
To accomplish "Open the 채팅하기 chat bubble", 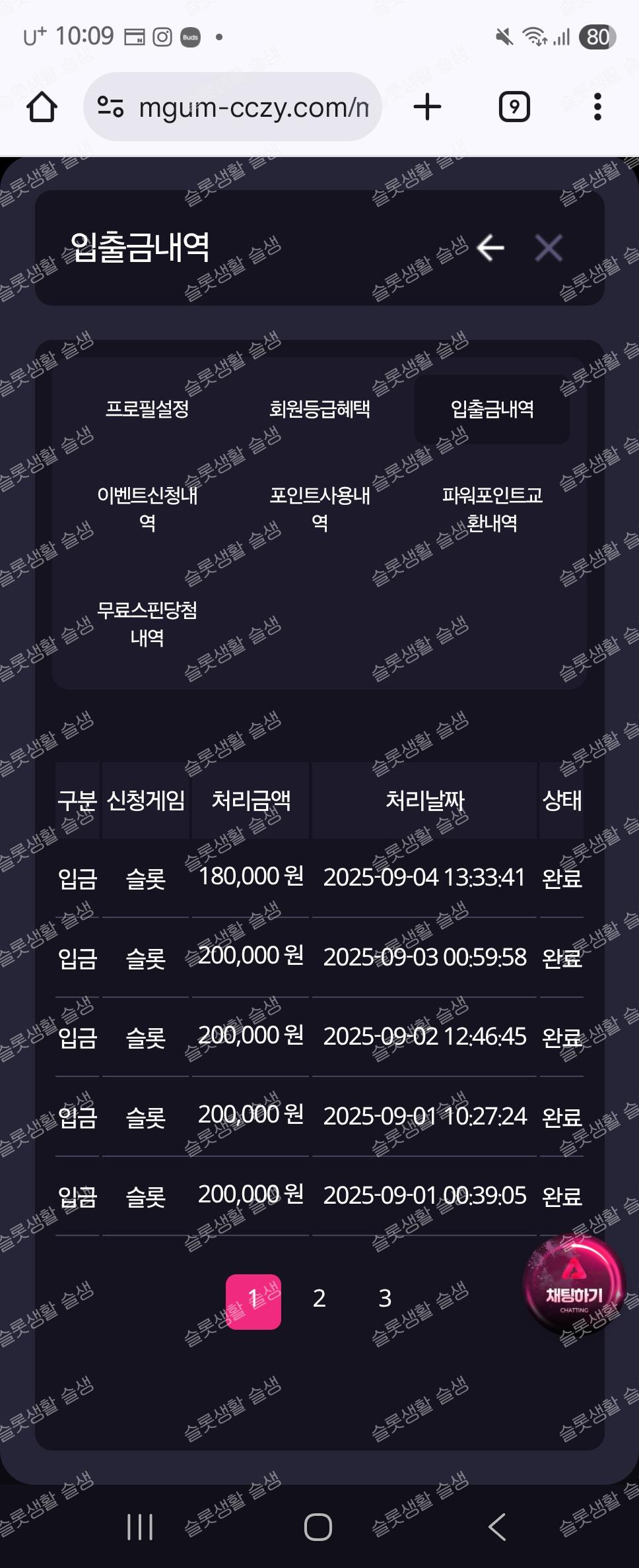I will coord(574,1286).
